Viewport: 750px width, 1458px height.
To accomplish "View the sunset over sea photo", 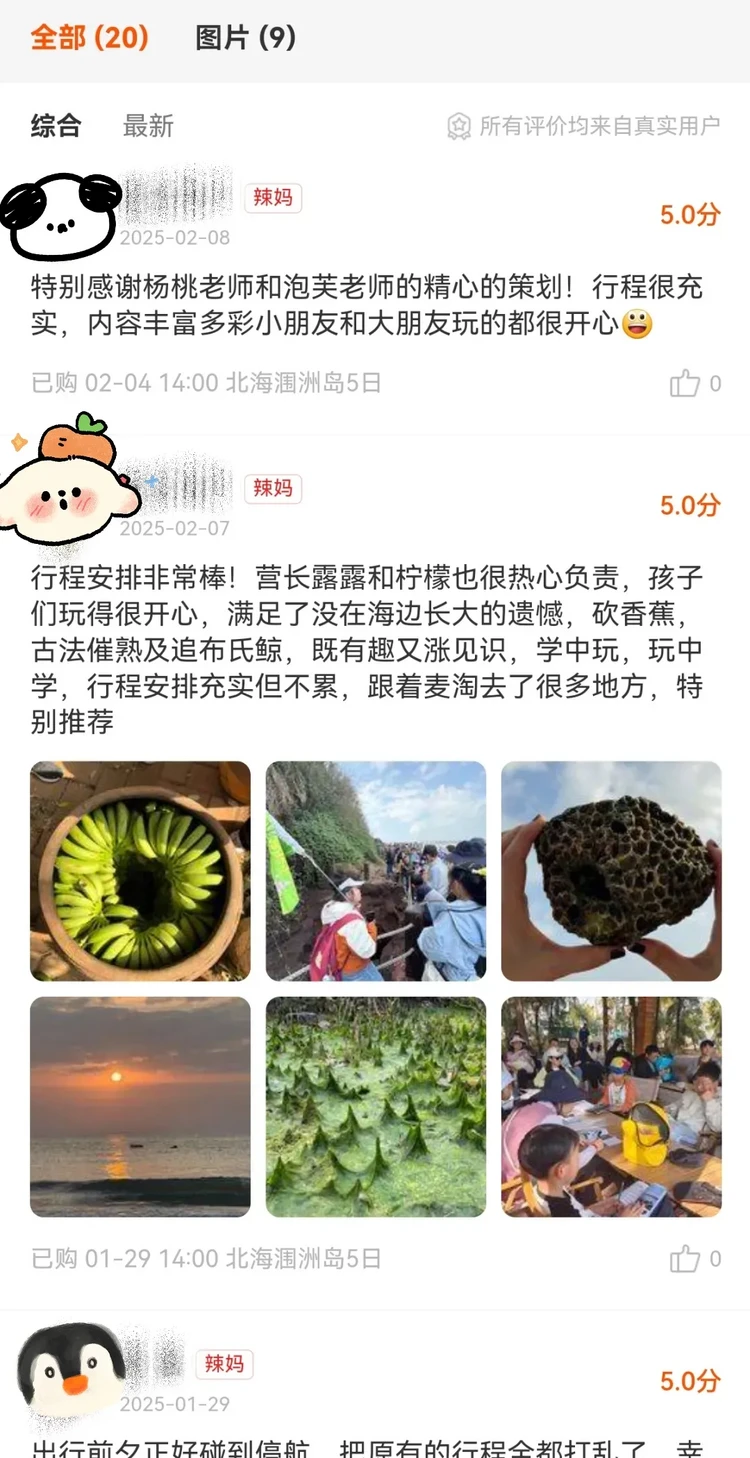I will 140,1106.
